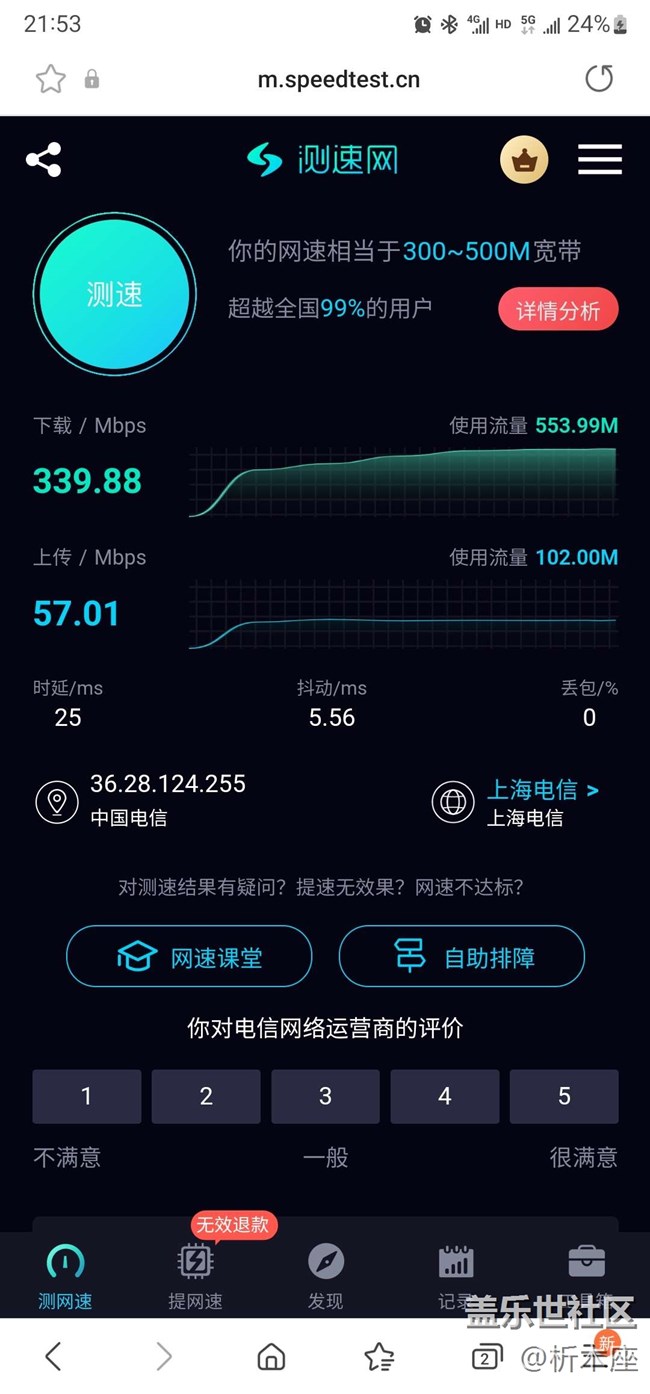Image resolution: width=650 pixels, height=1394 pixels.
Task: Change the 上海电信 test server
Action: pyautogui.click(x=542, y=790)
